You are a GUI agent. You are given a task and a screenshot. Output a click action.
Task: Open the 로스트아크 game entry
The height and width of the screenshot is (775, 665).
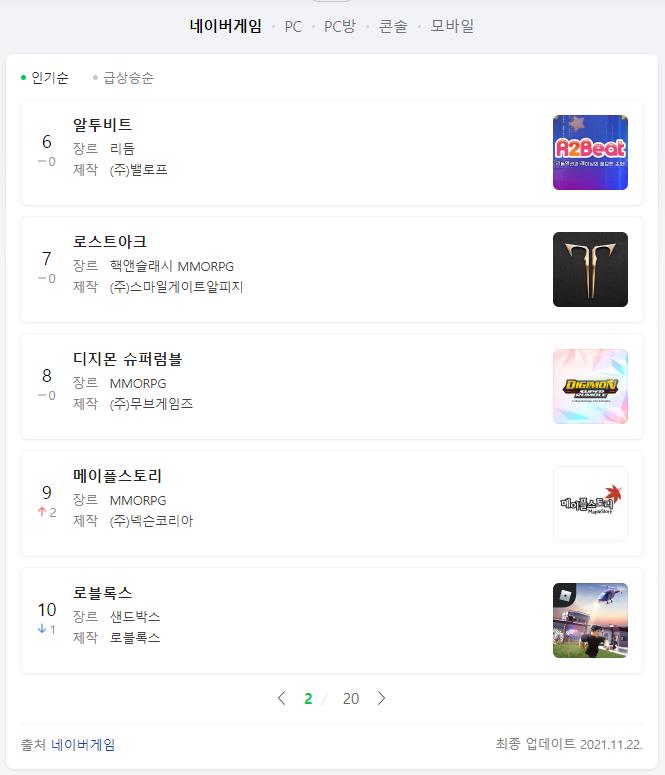(110, 242)
